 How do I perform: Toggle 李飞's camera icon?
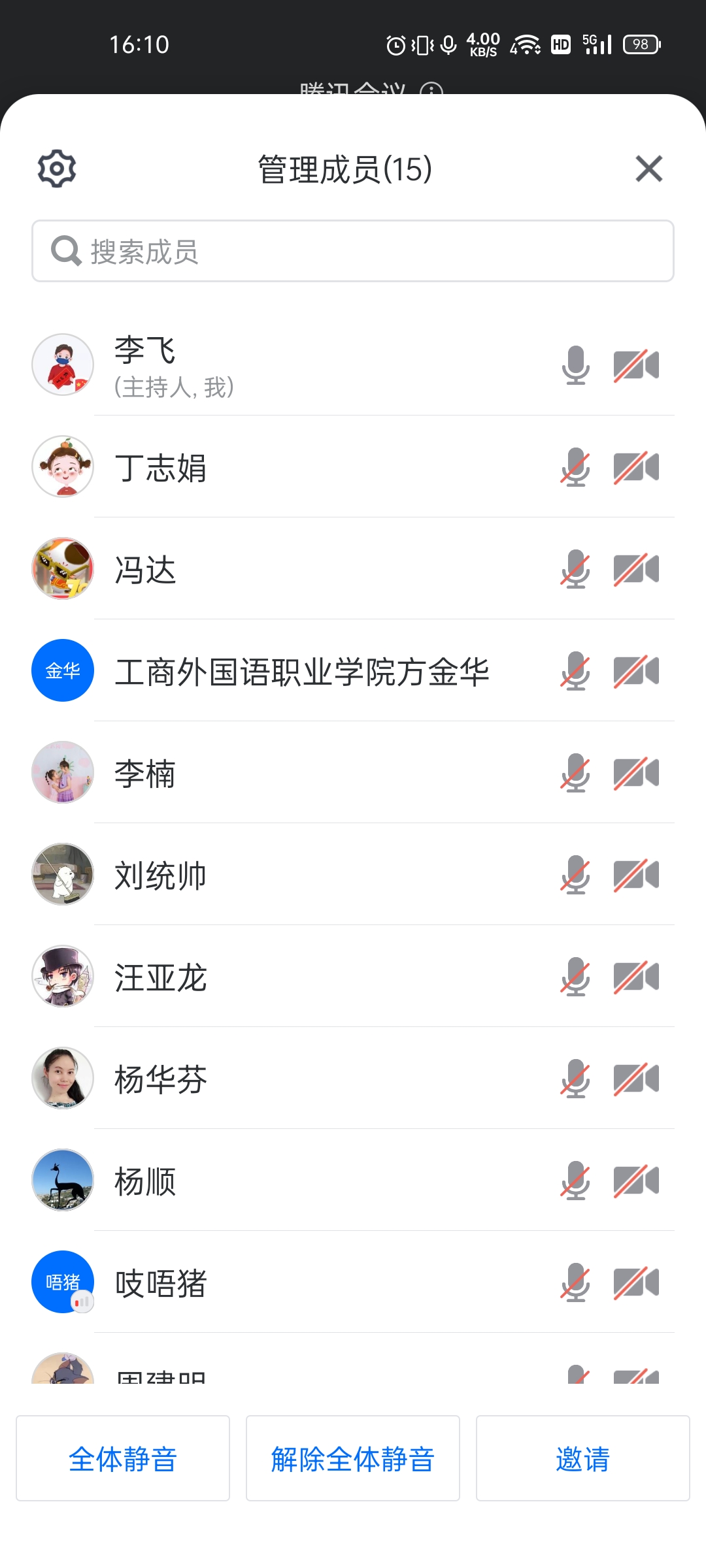636,365
